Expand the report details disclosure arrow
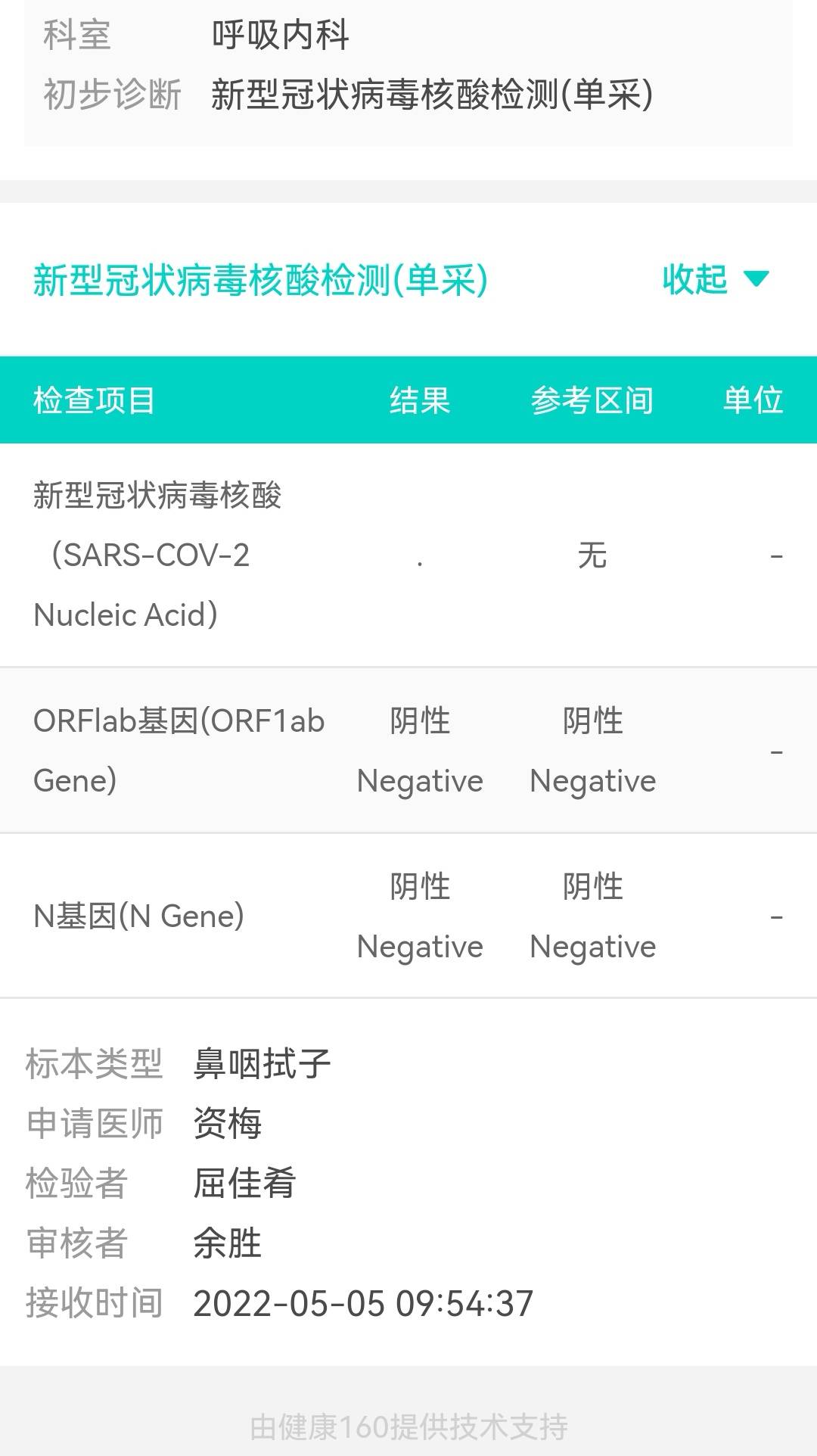The height and width of the screenshot is (1456, 817). [x=755, y=282]
